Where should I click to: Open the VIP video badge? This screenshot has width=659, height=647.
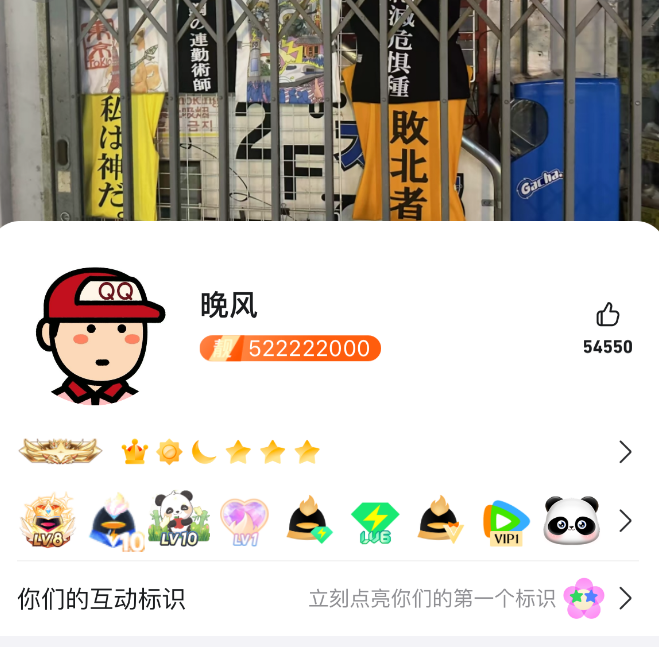click(506, 521)
